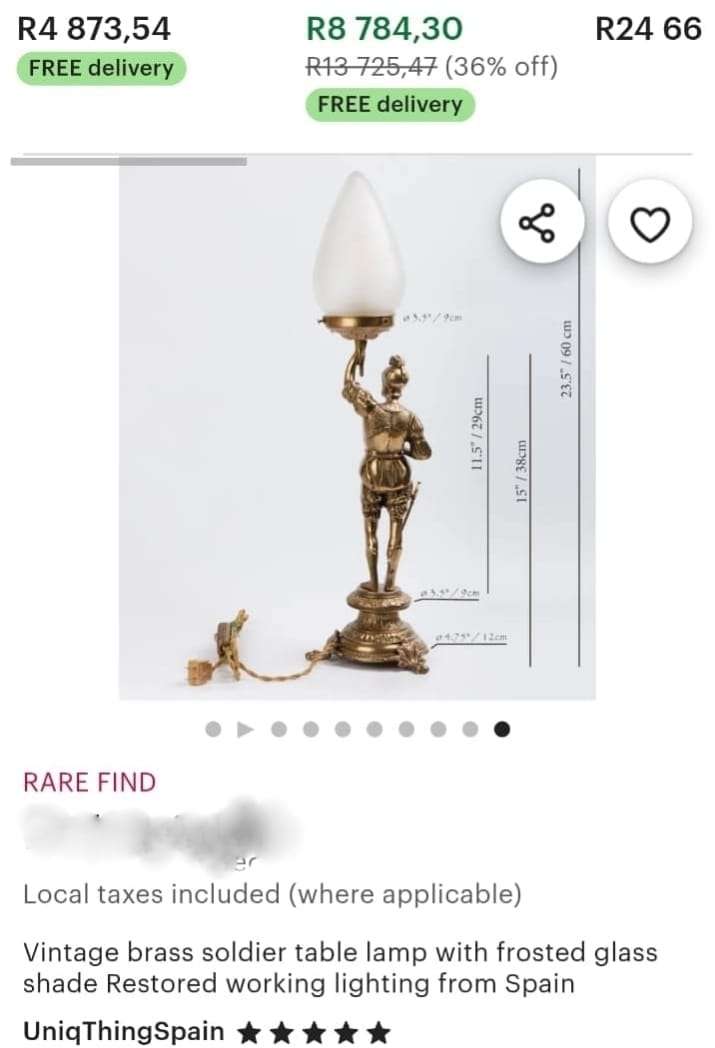Open the UniqThingSpain shop page

(123, 1030)
